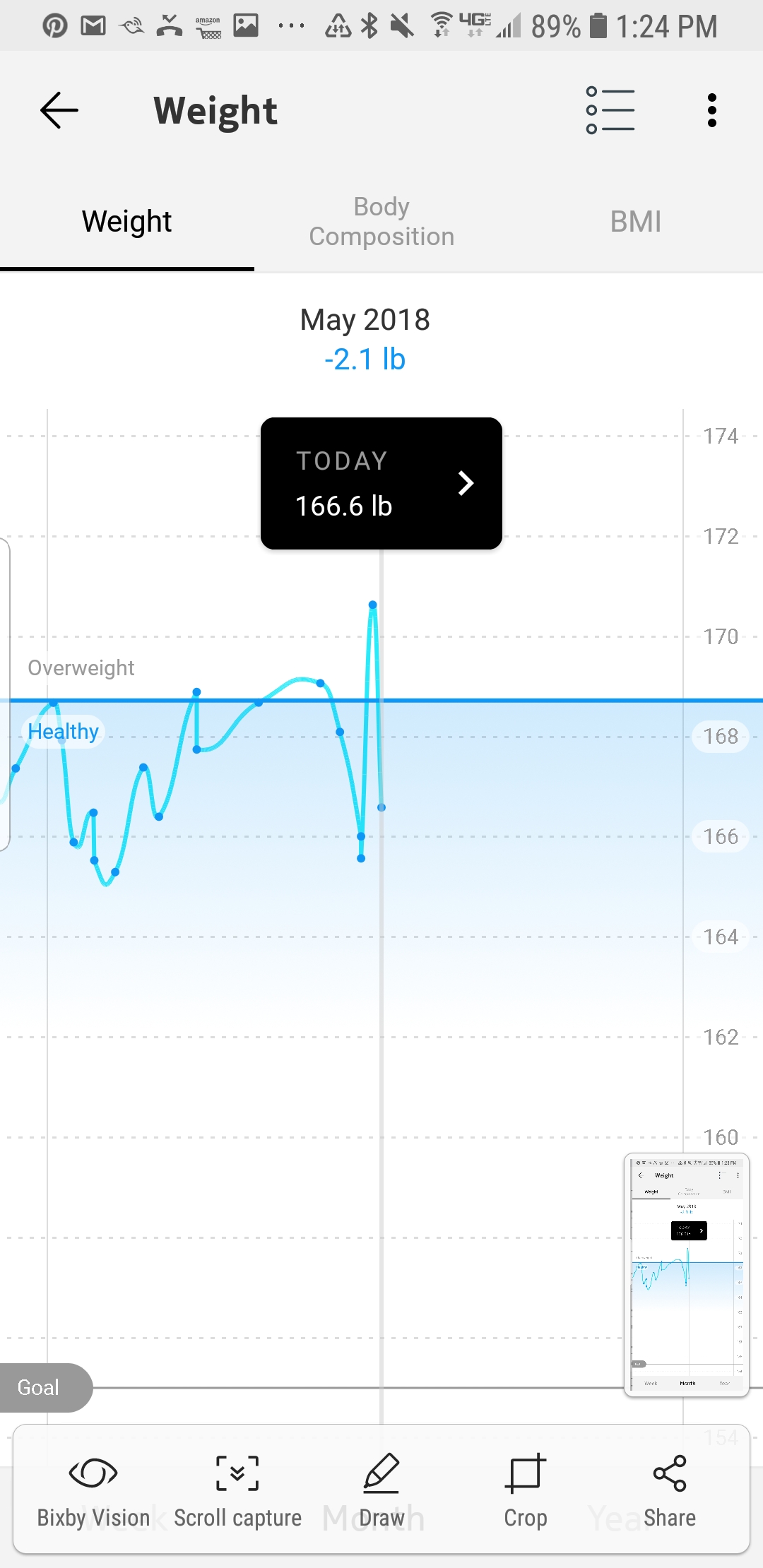
Task: Open the weight log list icon
Action: (x=610, y=109)
